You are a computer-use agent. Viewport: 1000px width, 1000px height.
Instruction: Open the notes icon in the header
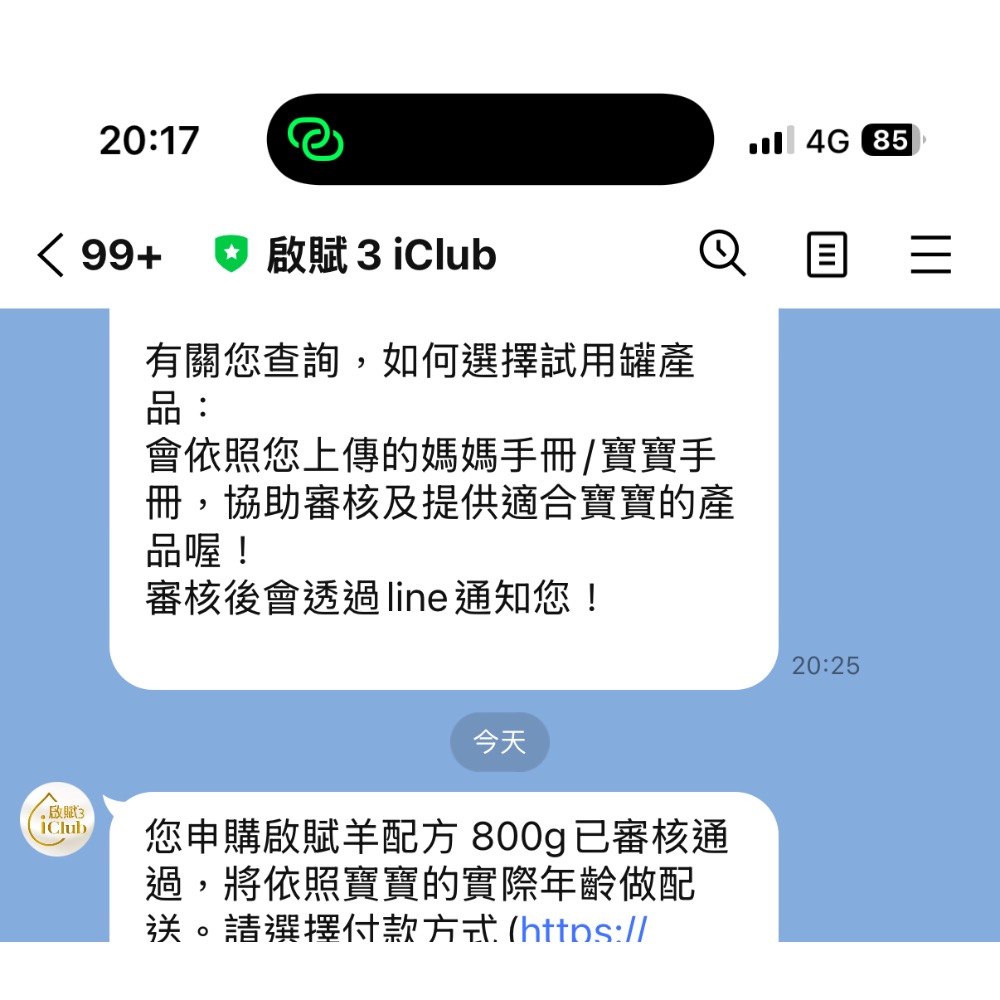(826, 255)
